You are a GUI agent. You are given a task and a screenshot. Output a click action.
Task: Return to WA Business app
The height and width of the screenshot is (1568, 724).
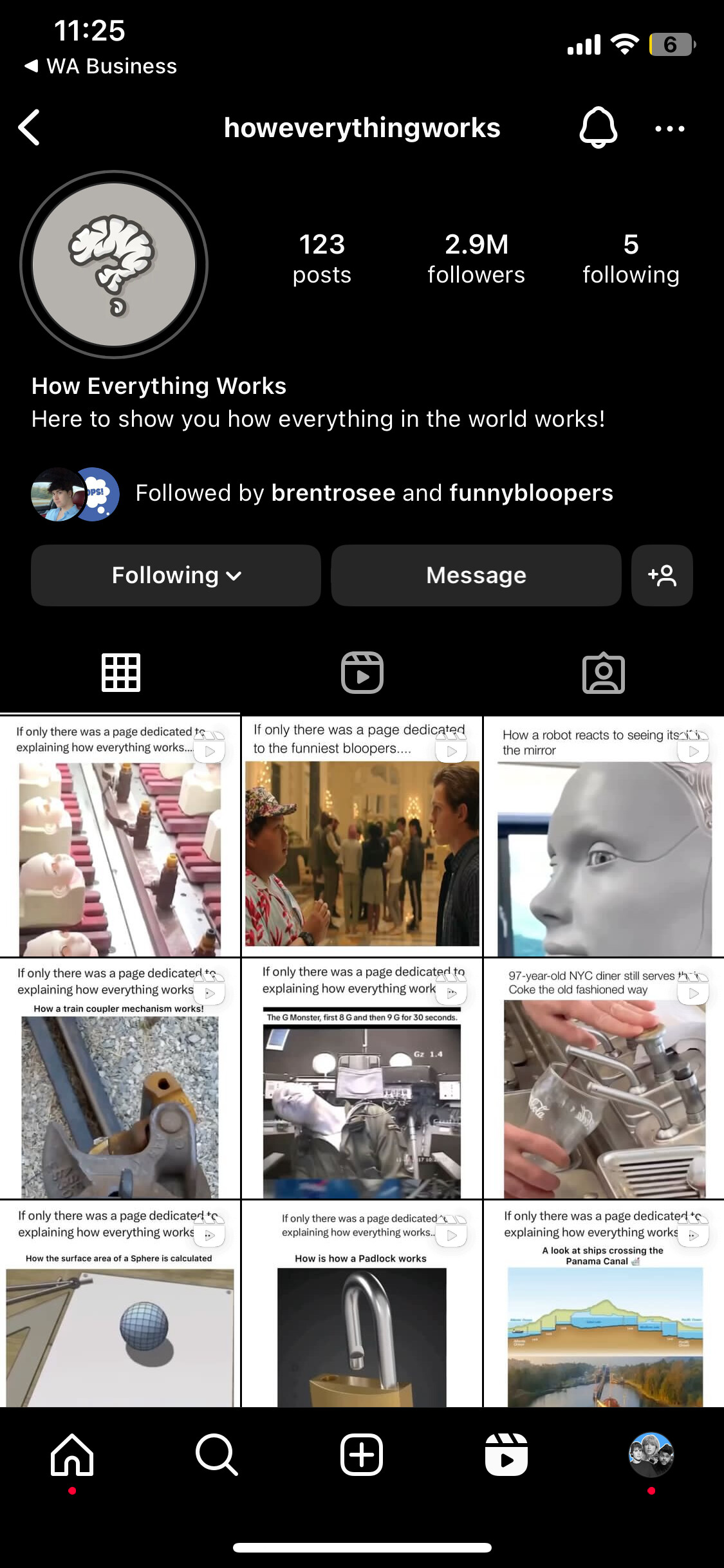(x=100, y=66)
